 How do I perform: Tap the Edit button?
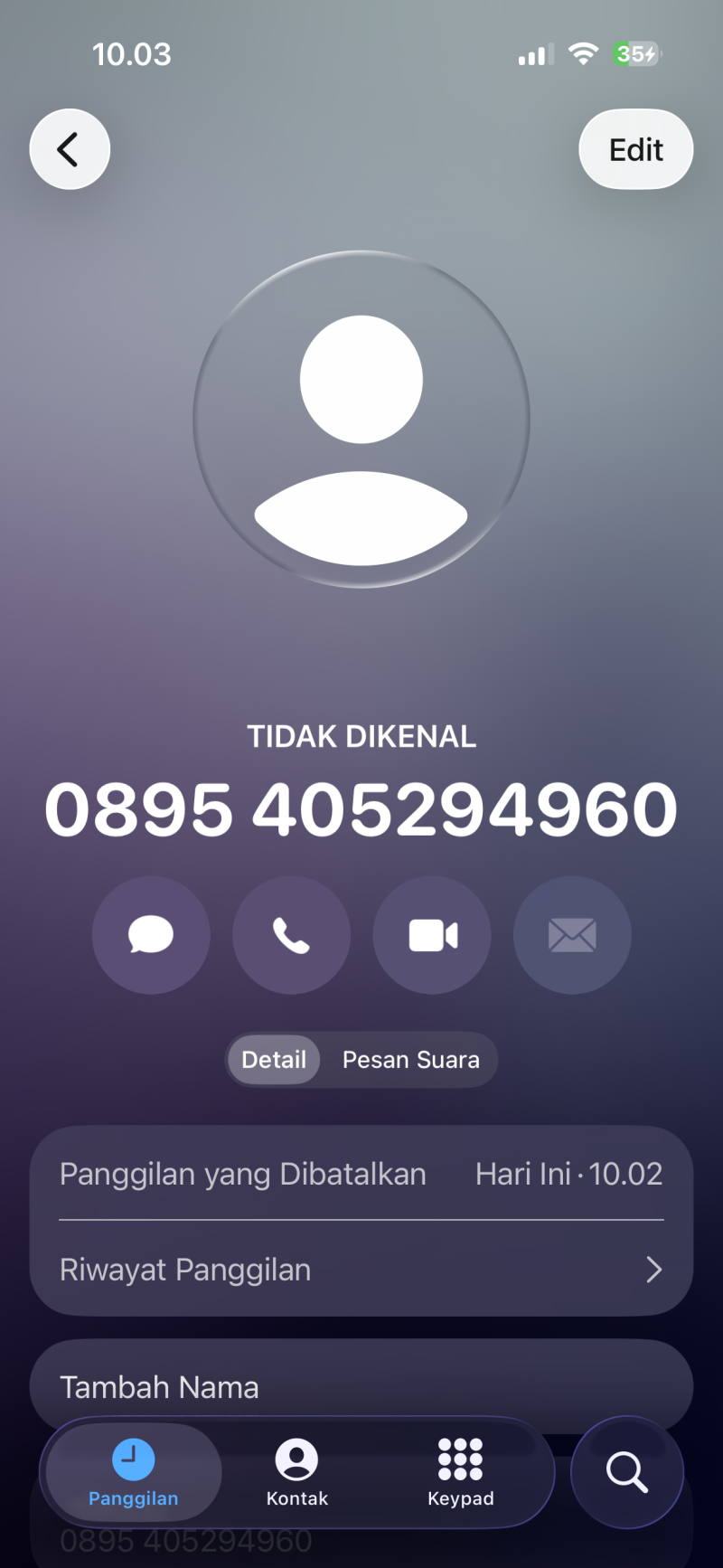tap(635, 149)
